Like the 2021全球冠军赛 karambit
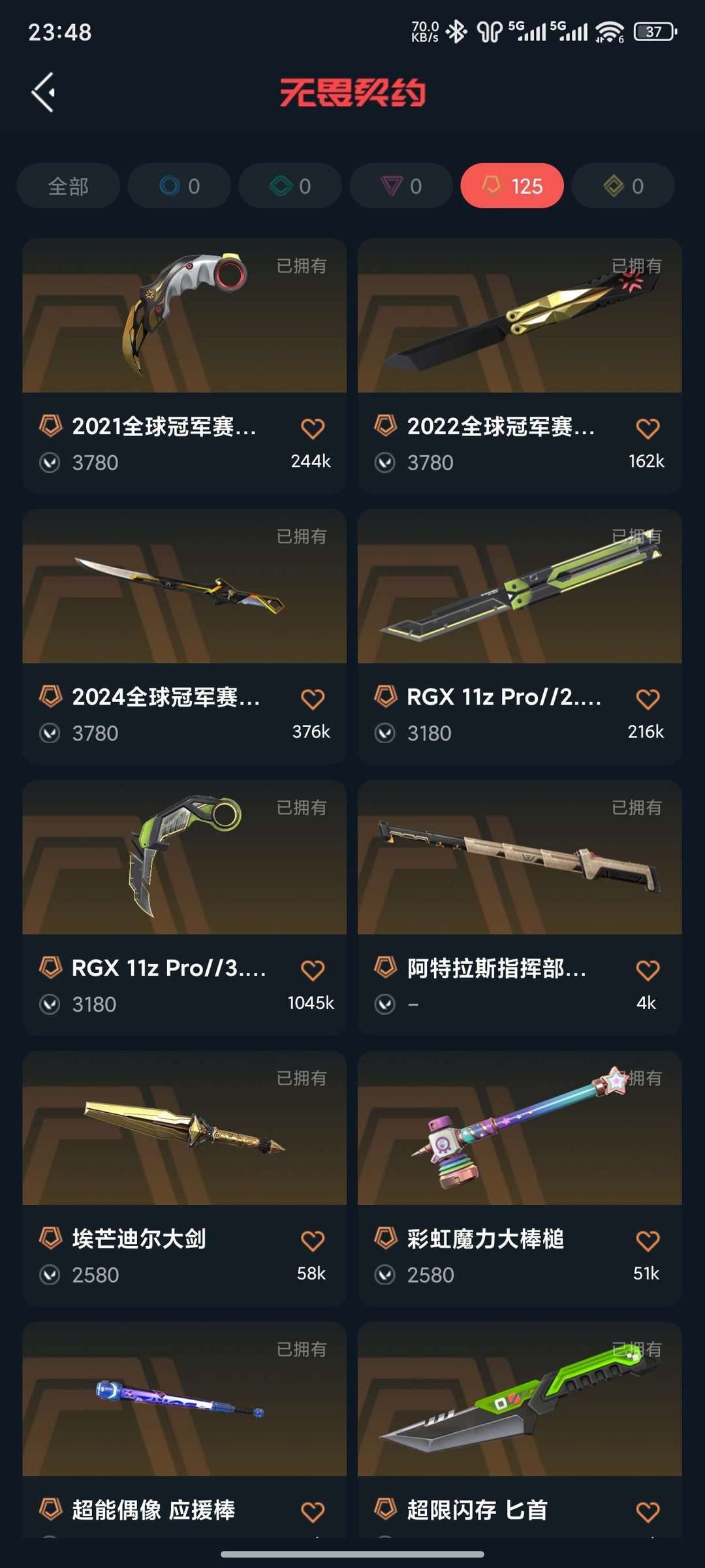Image resolution: width=705 pixels, height=1568 pixels. [313, 428]
